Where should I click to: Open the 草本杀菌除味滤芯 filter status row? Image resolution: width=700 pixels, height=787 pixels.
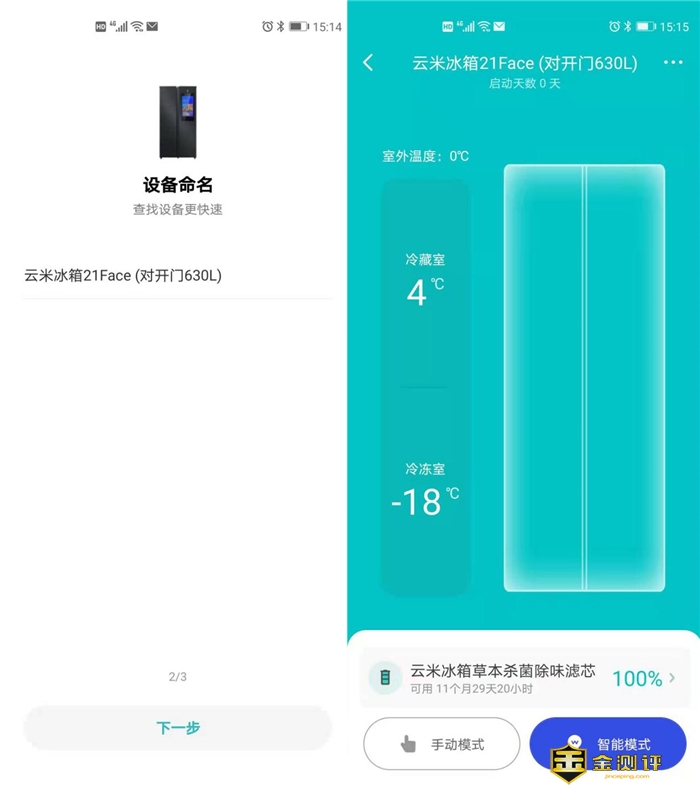tap(524, 678)
